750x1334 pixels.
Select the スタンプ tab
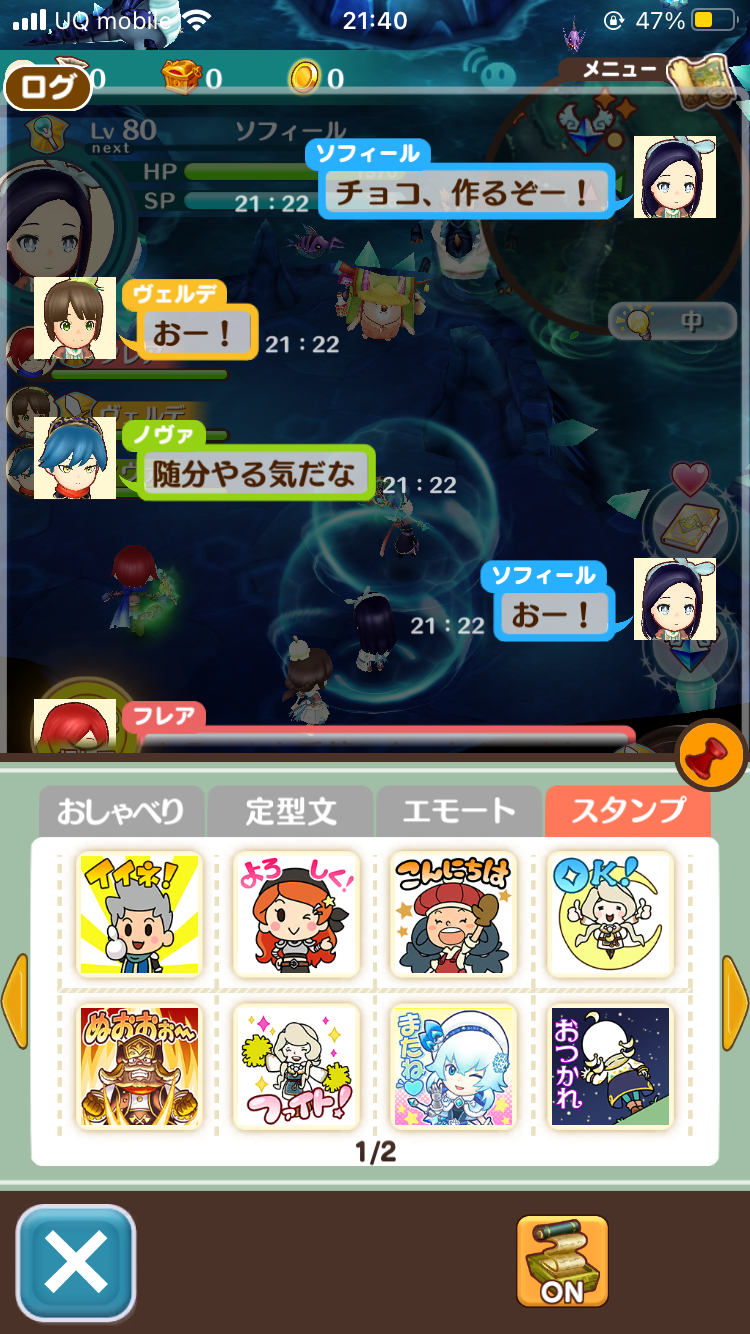(628, 811)
